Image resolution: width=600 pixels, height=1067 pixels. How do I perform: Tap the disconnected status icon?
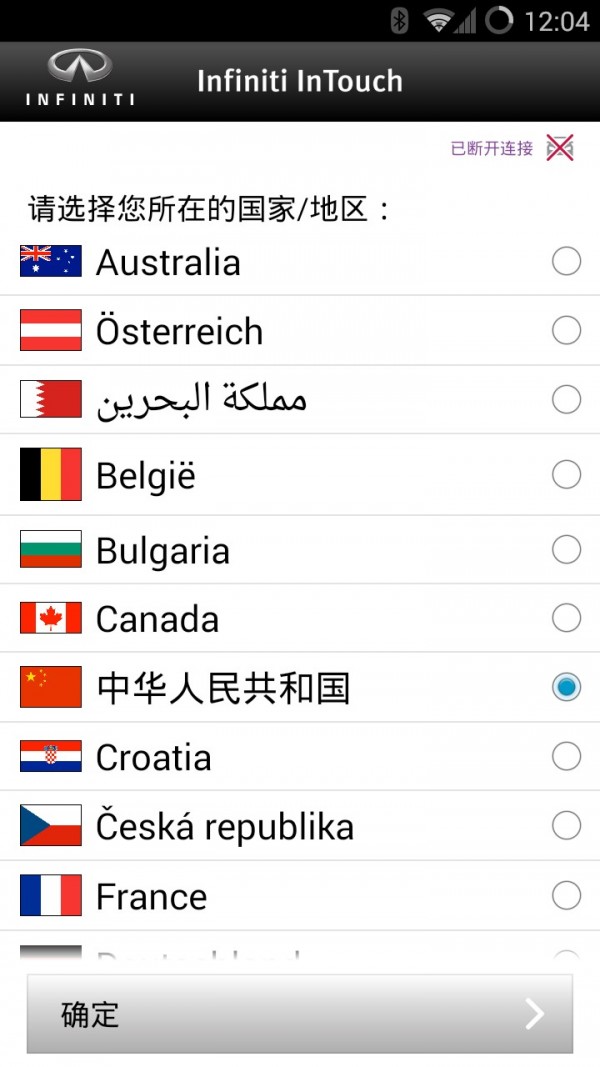pos(560,149)
